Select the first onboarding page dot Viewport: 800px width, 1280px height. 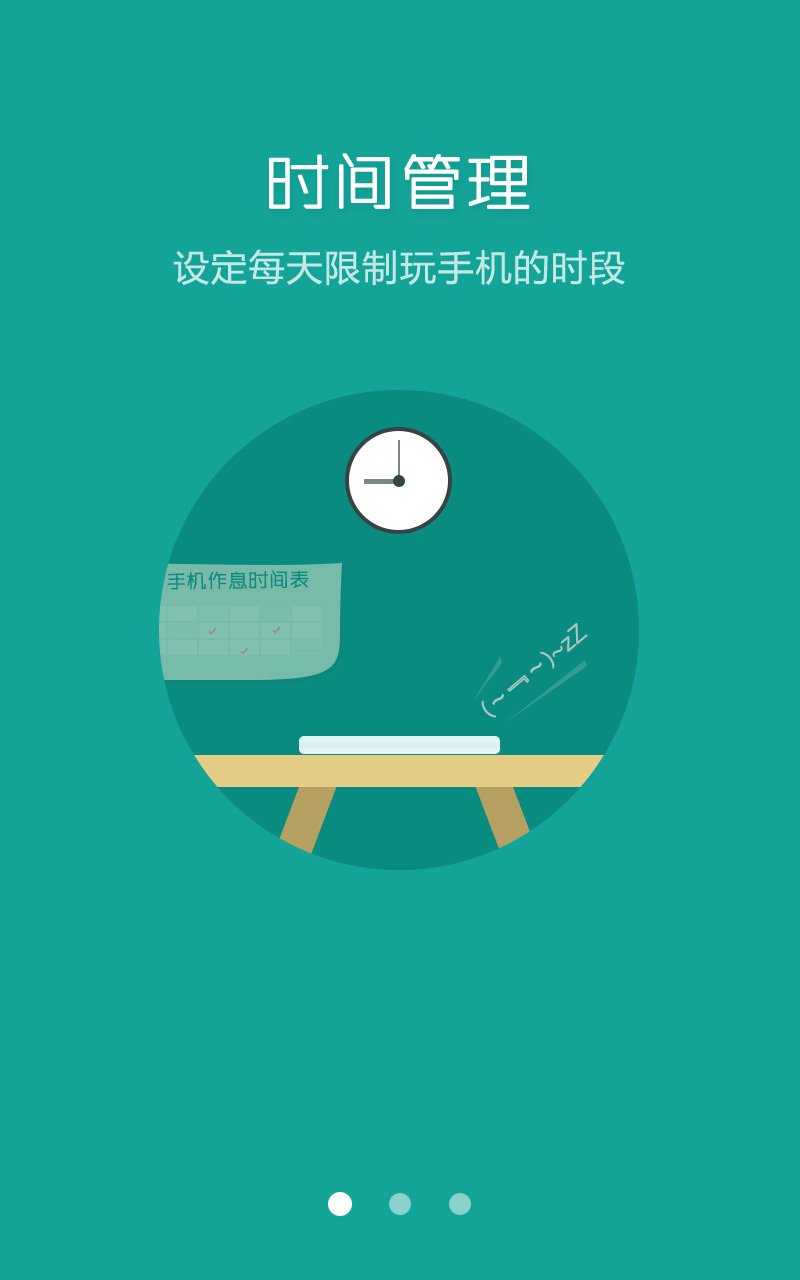[340, 1204]
